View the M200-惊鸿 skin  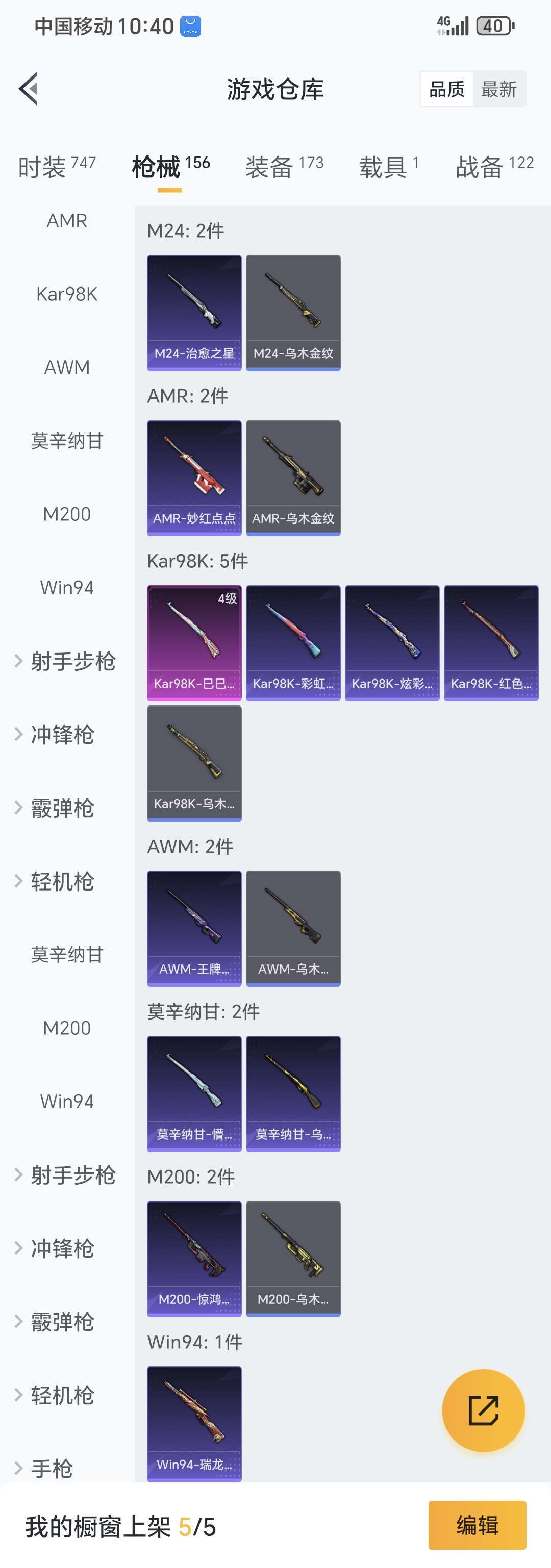click(194, 1258)
